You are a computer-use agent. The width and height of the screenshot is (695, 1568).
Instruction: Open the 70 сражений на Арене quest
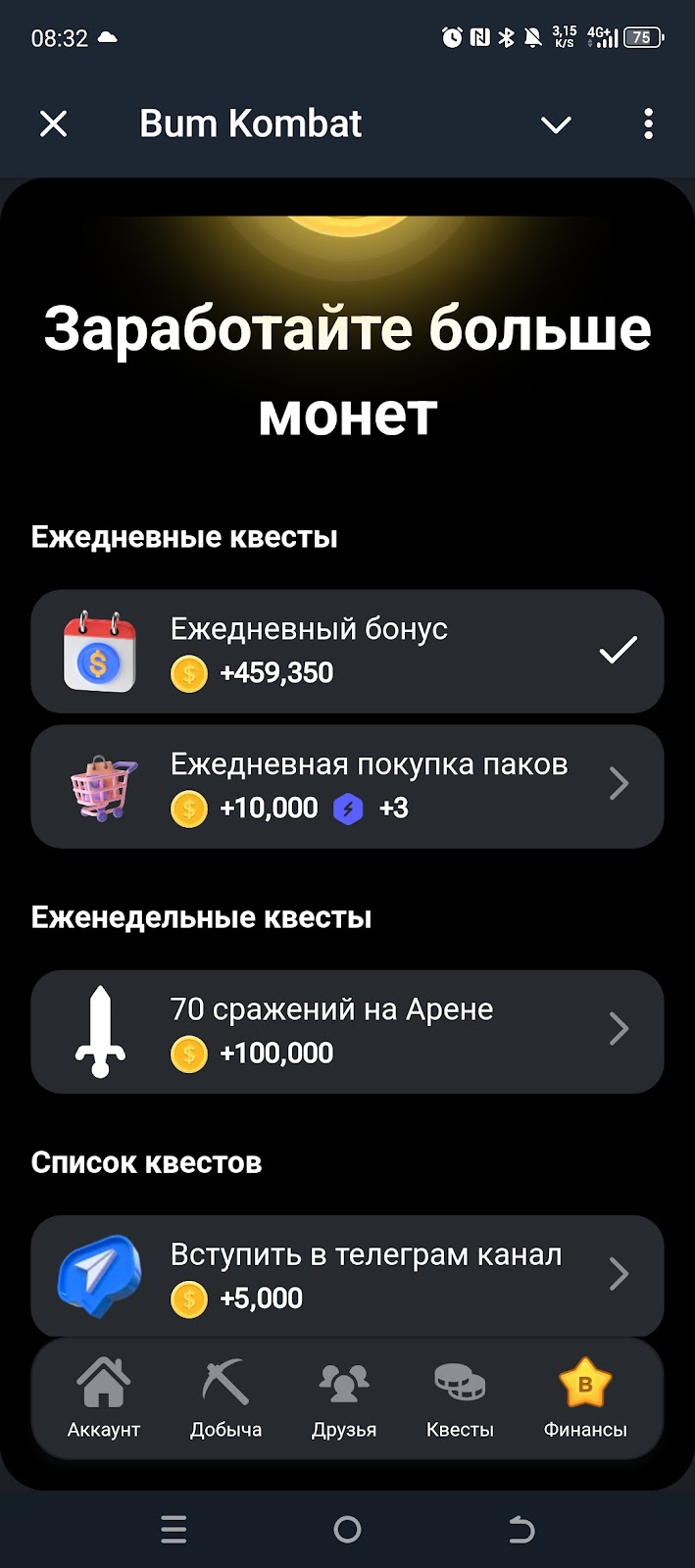click(347, 1031)
